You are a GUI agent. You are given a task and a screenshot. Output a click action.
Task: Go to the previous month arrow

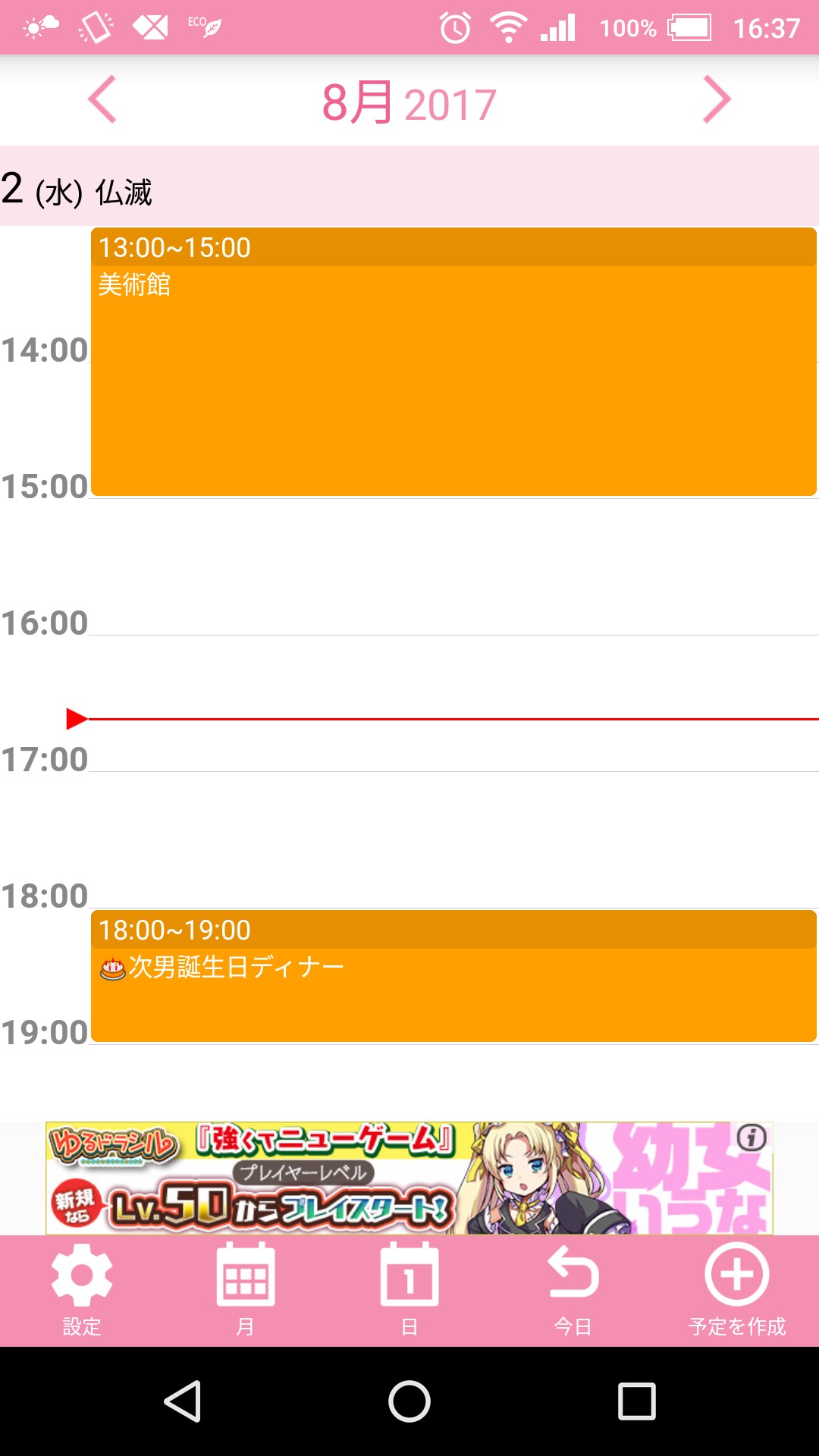pos(102,99)
